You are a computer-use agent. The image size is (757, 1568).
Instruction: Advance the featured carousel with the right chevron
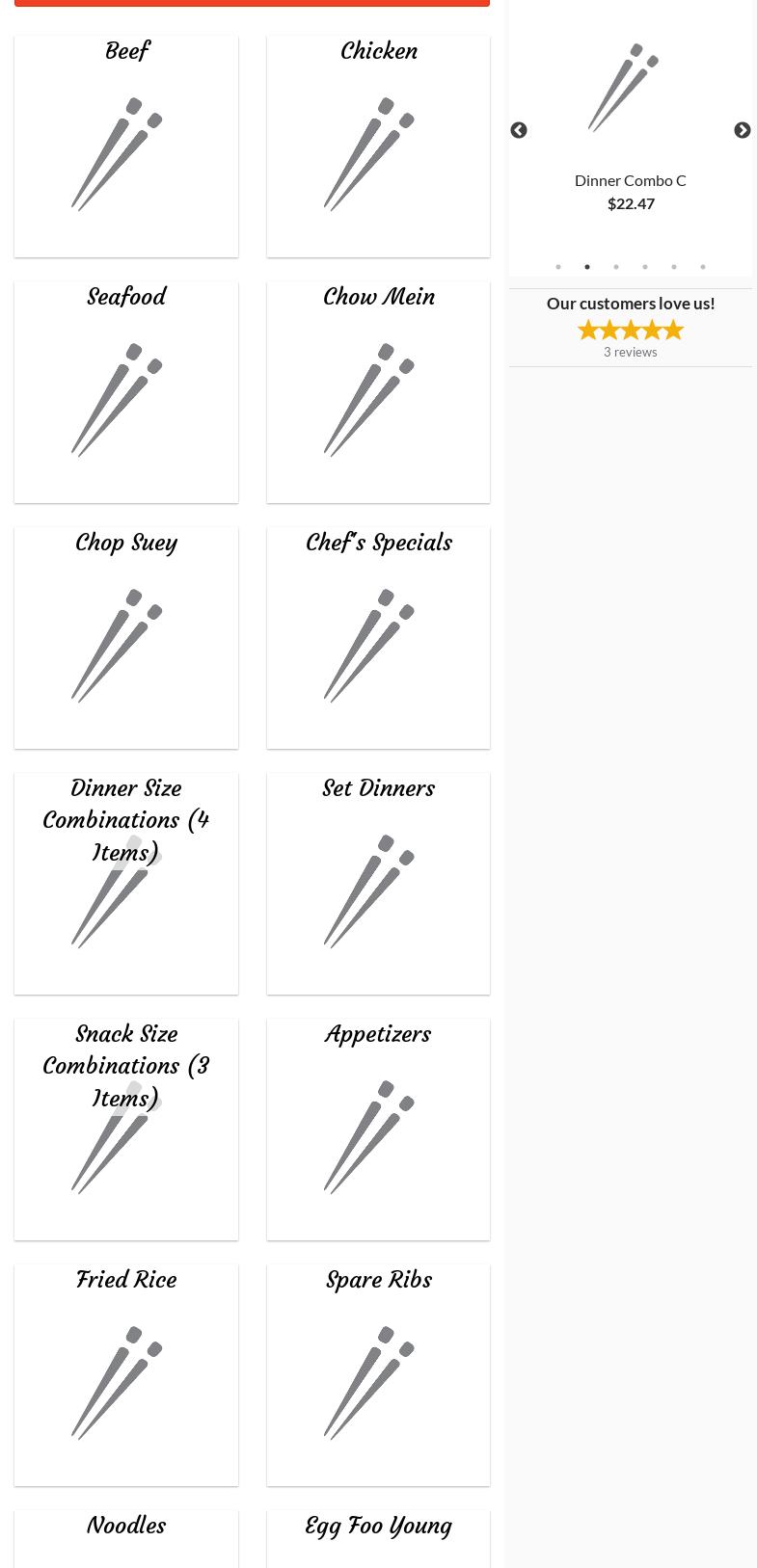[x=743, y=131]
